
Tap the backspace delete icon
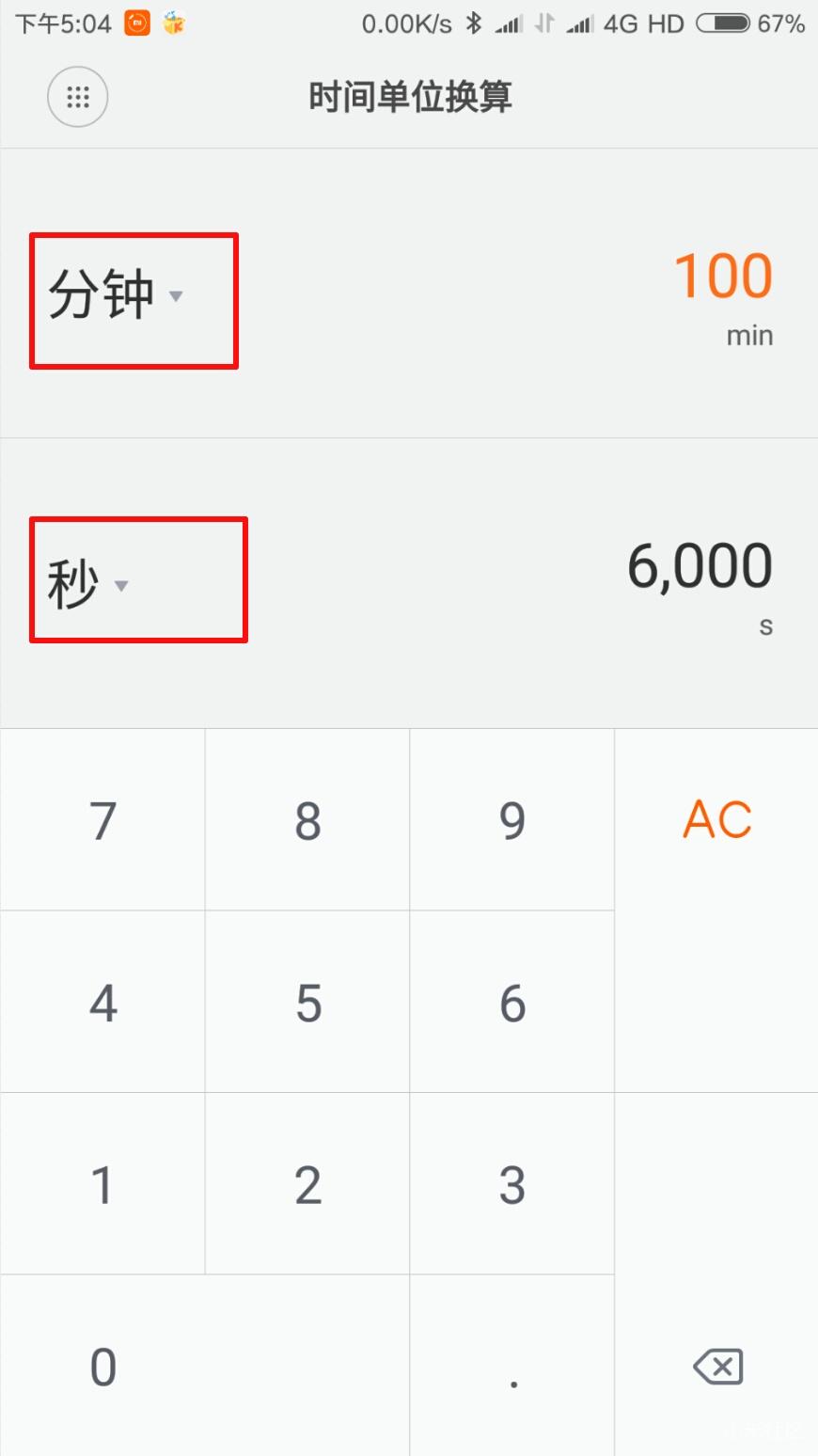pos(716,1367)
